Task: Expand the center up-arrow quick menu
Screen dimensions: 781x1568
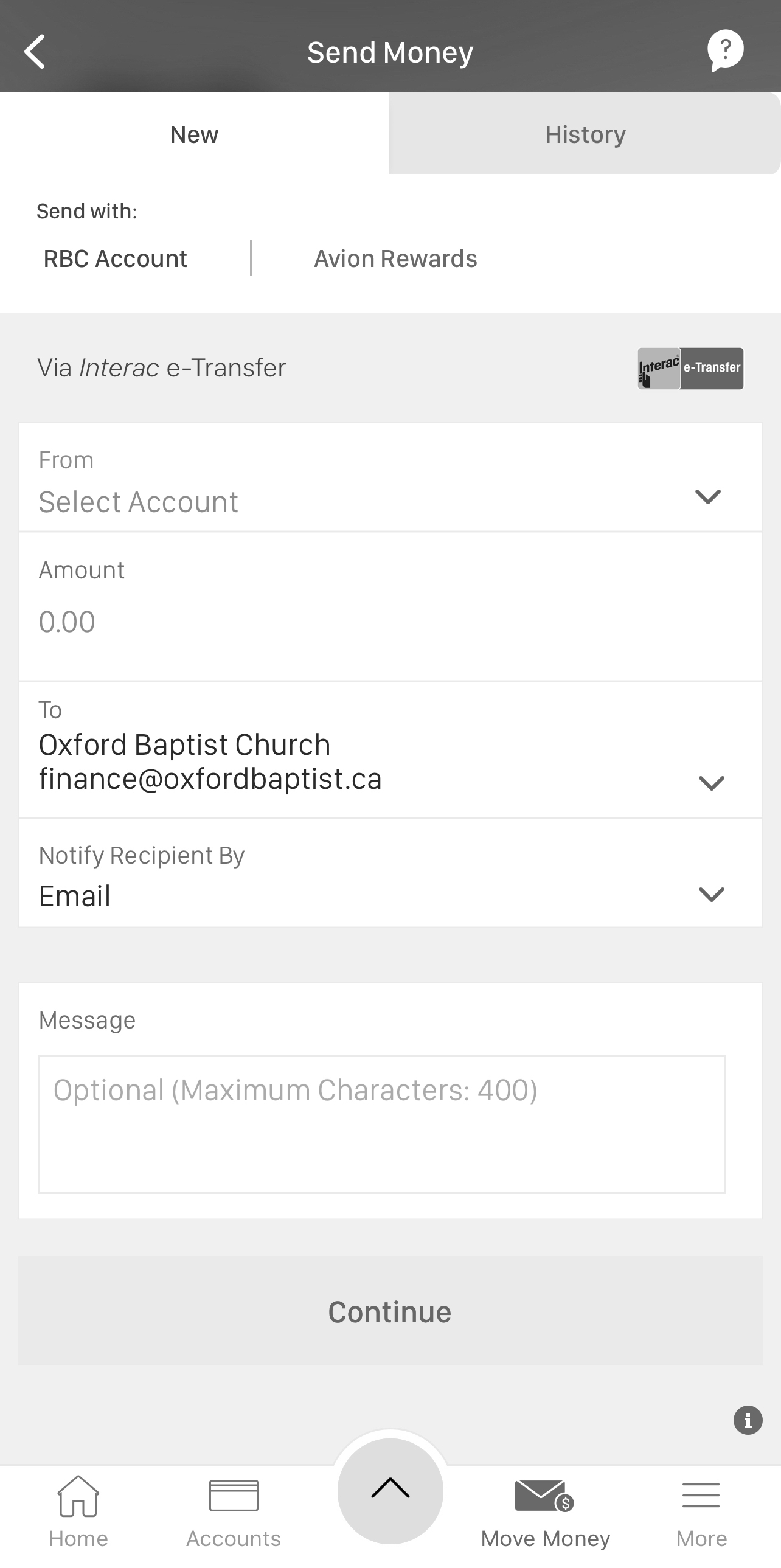Action: pos(390,1490)
